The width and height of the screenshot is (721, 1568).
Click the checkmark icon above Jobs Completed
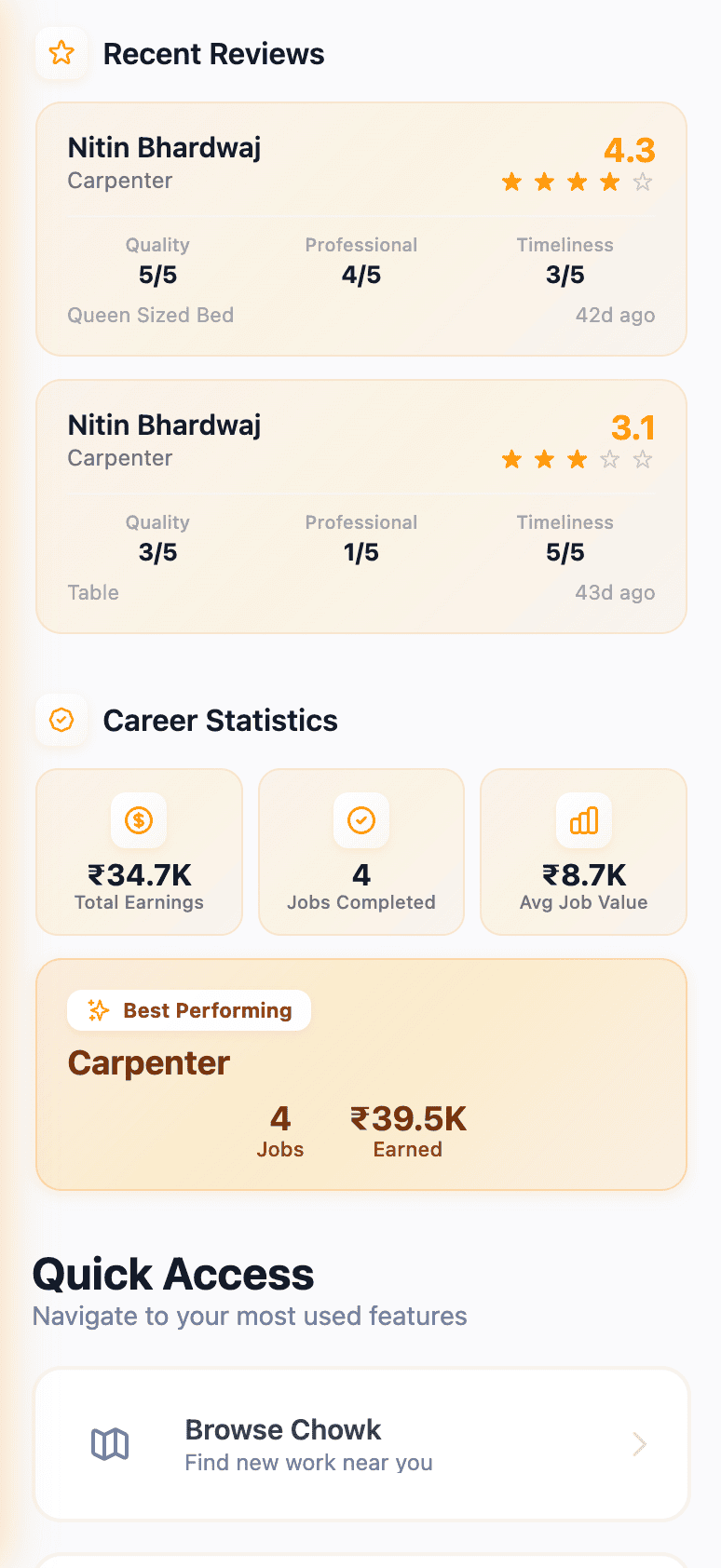click(x=360, y=820)
